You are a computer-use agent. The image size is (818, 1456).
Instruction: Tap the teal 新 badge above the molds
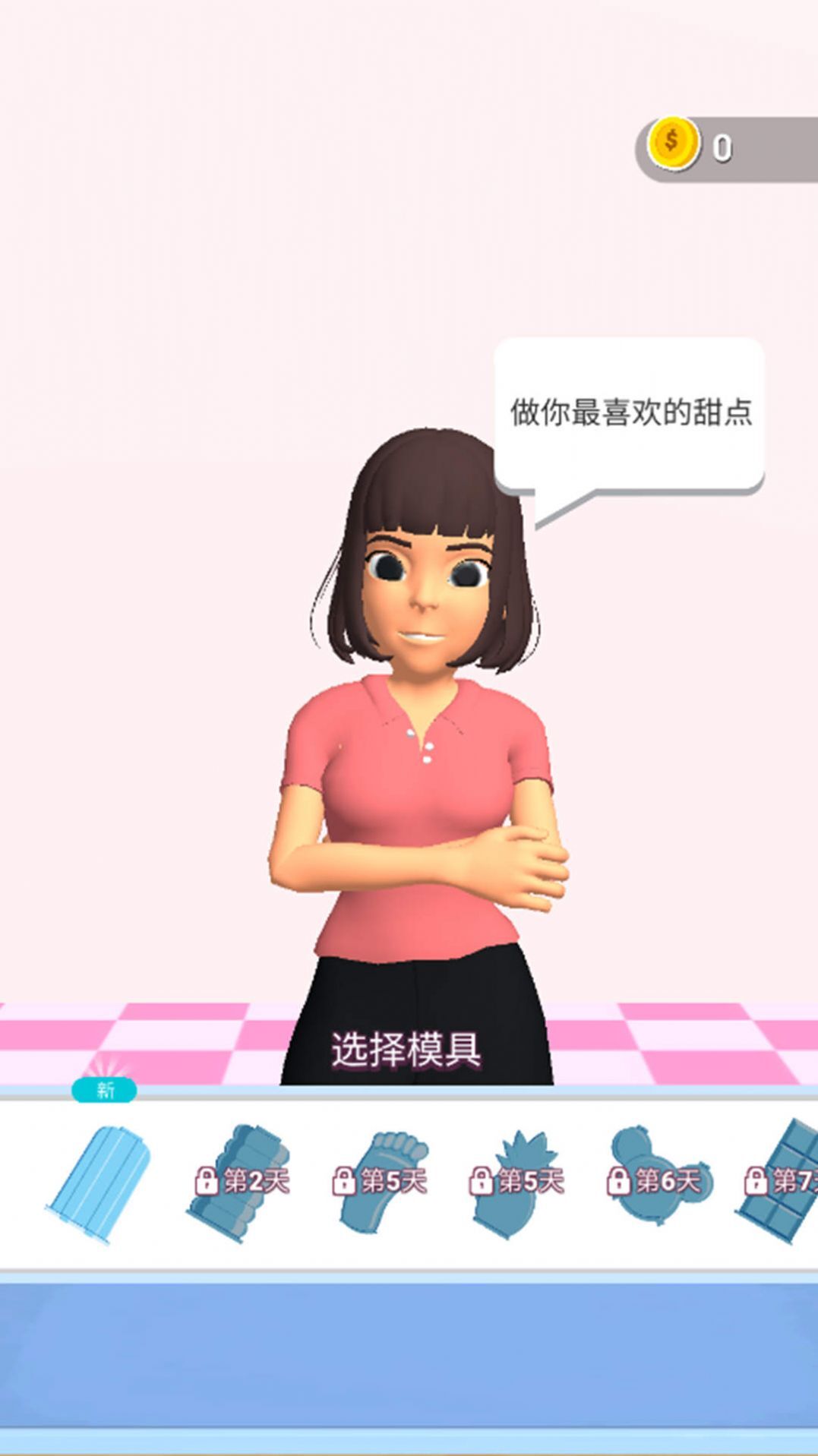pyautogui.click(x=103, y=1089)
